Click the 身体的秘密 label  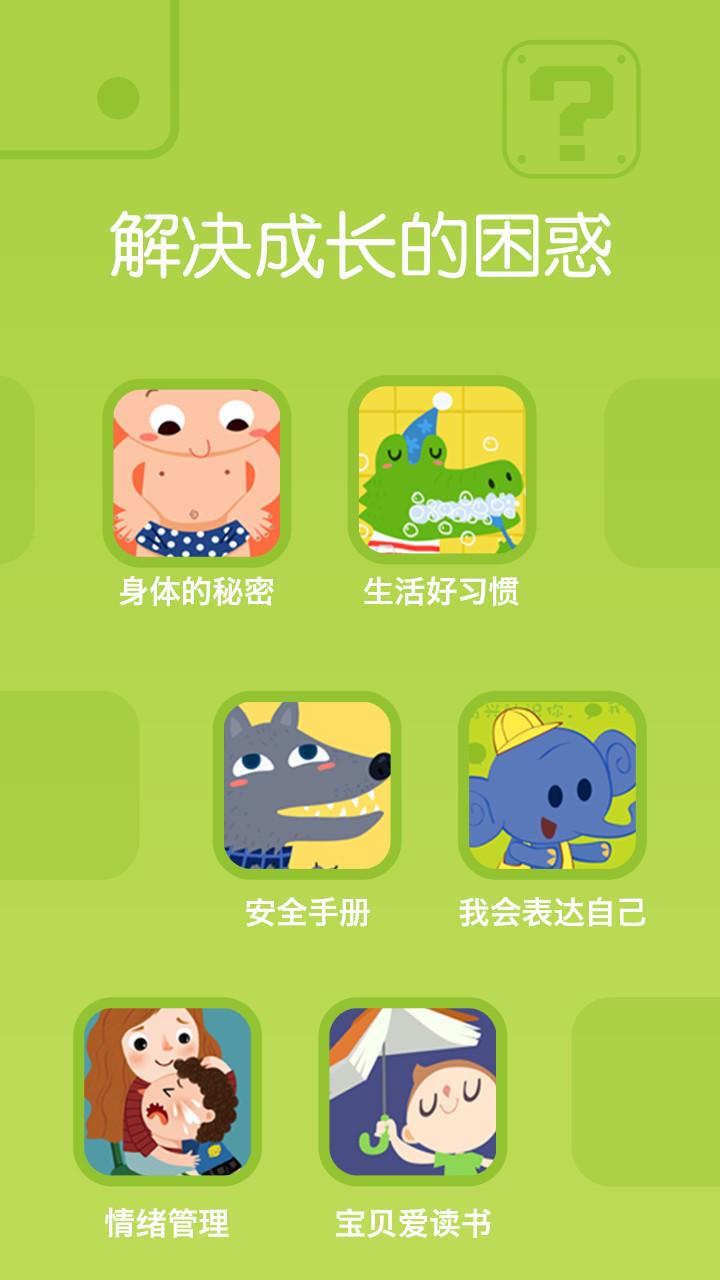point(197,592)
